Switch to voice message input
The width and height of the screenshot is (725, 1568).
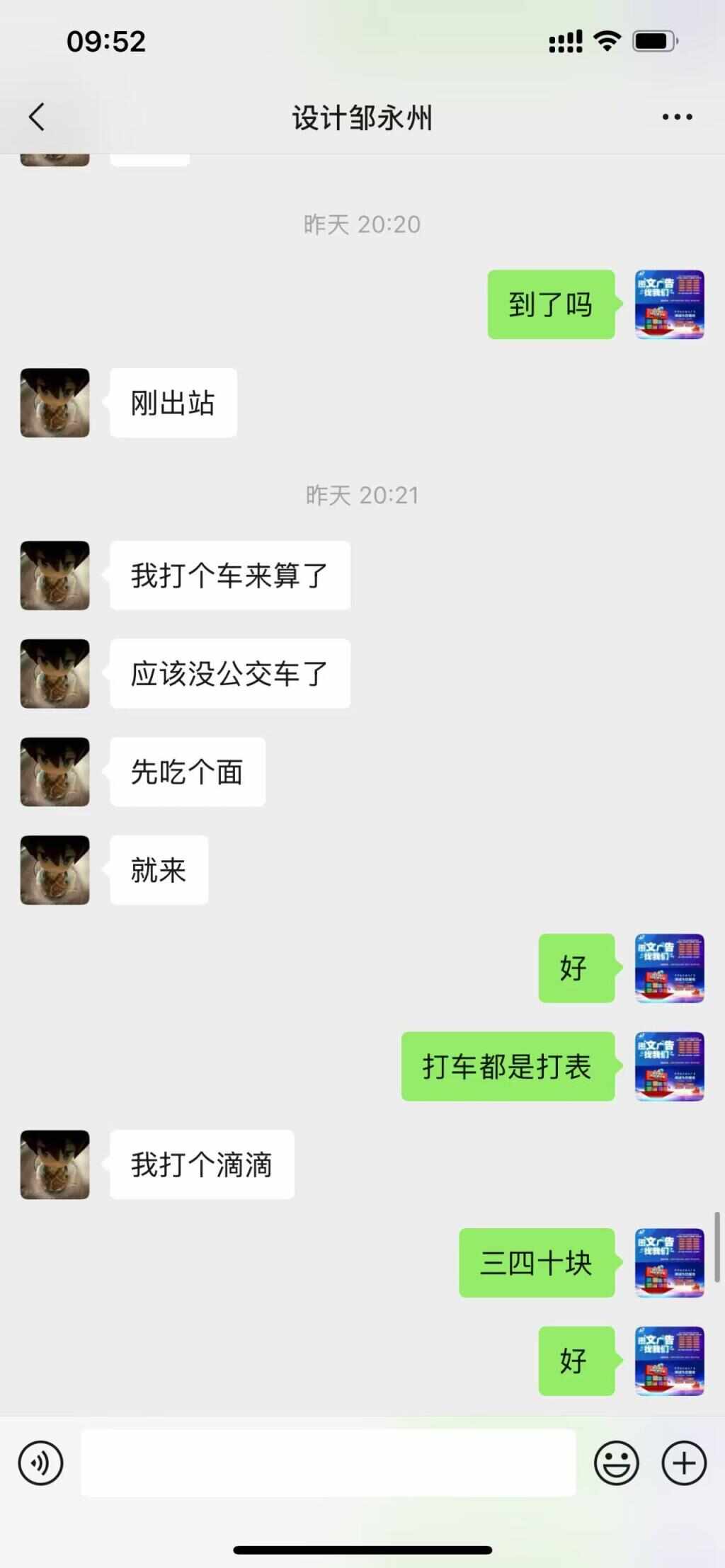(41, 1463)
